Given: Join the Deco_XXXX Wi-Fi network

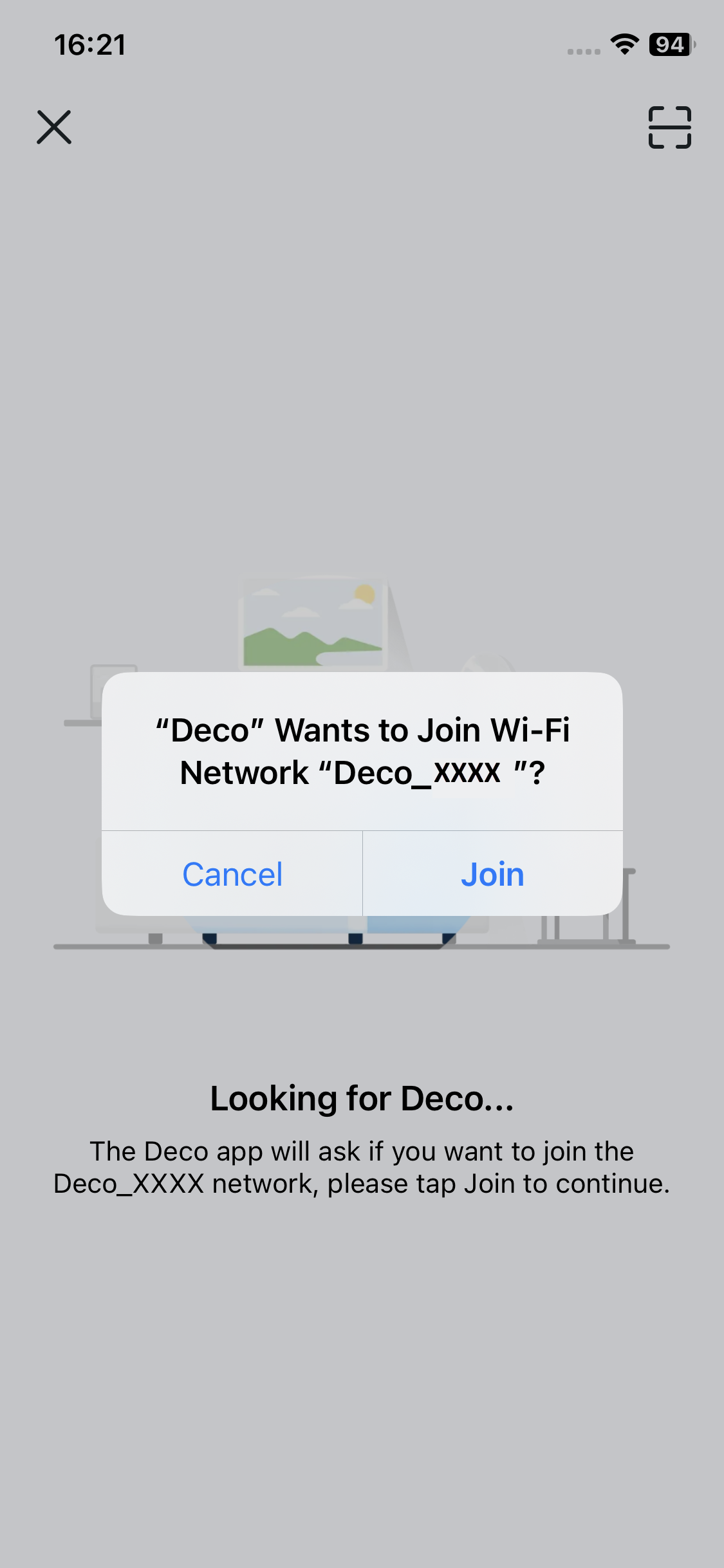Looking at the screenshot, I should click(x=492, y=874).
